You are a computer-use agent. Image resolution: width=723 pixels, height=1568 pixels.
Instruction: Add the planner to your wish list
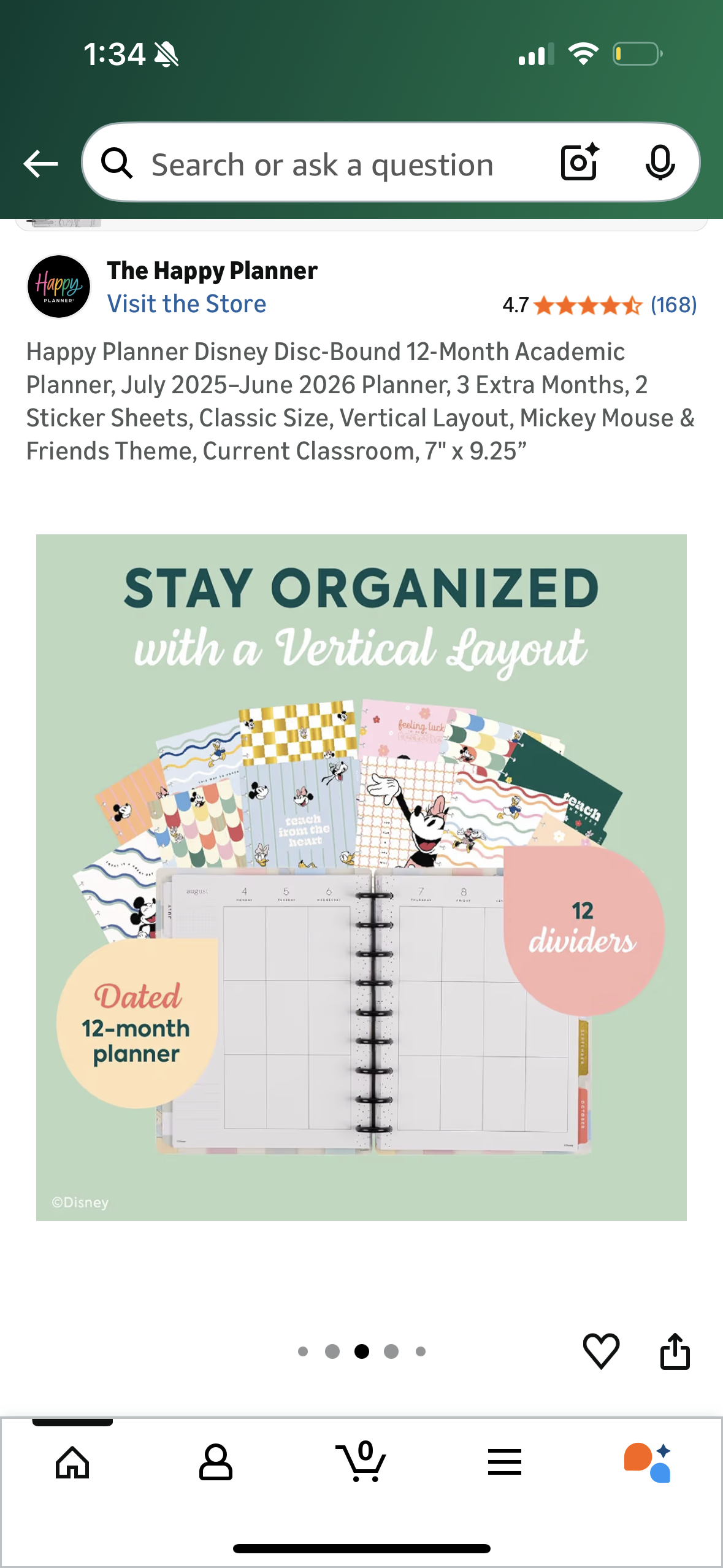coord(601,1351)
